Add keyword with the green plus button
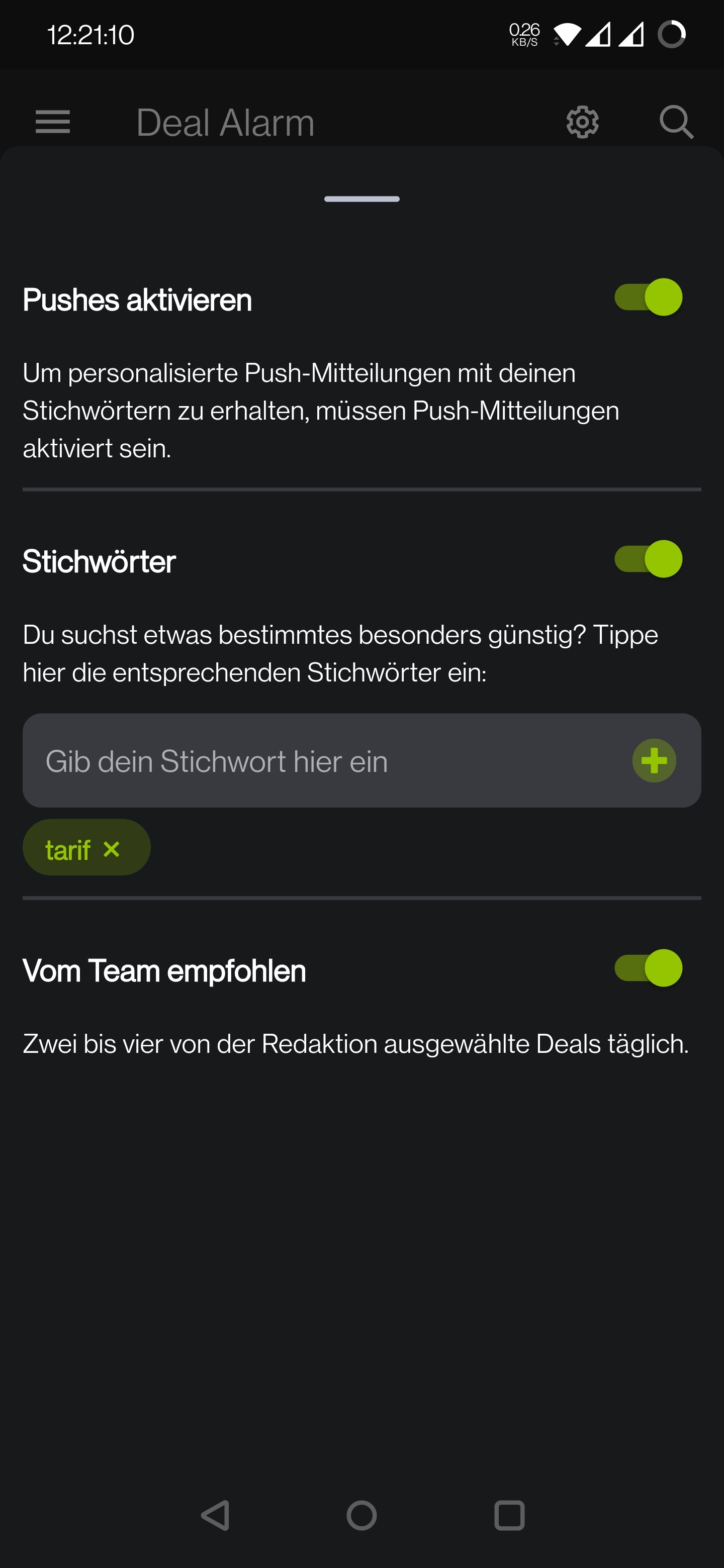 pos(654,761)
